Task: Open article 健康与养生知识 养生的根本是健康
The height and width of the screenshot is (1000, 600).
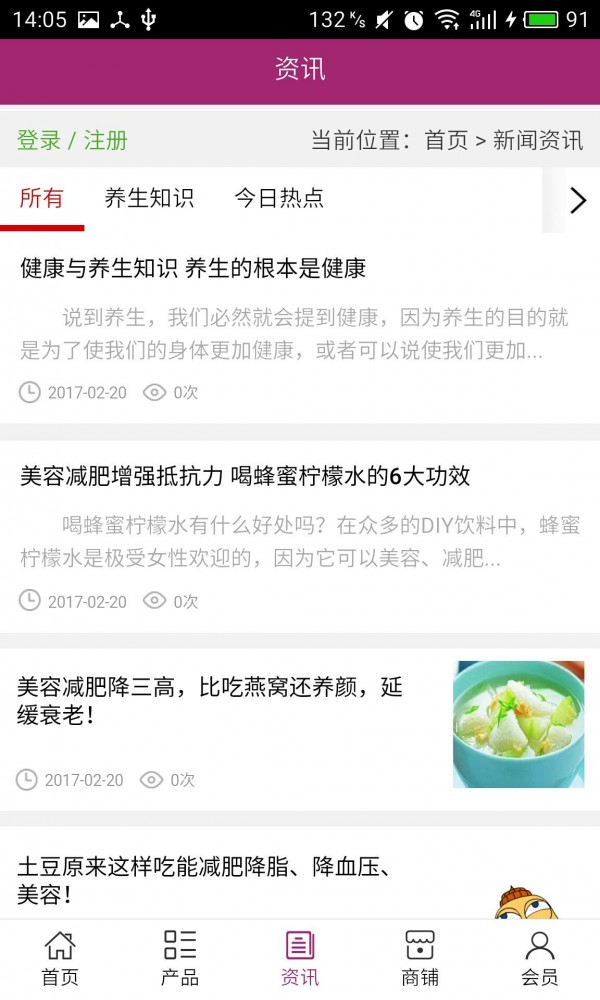Action: [x=193, y=268]
